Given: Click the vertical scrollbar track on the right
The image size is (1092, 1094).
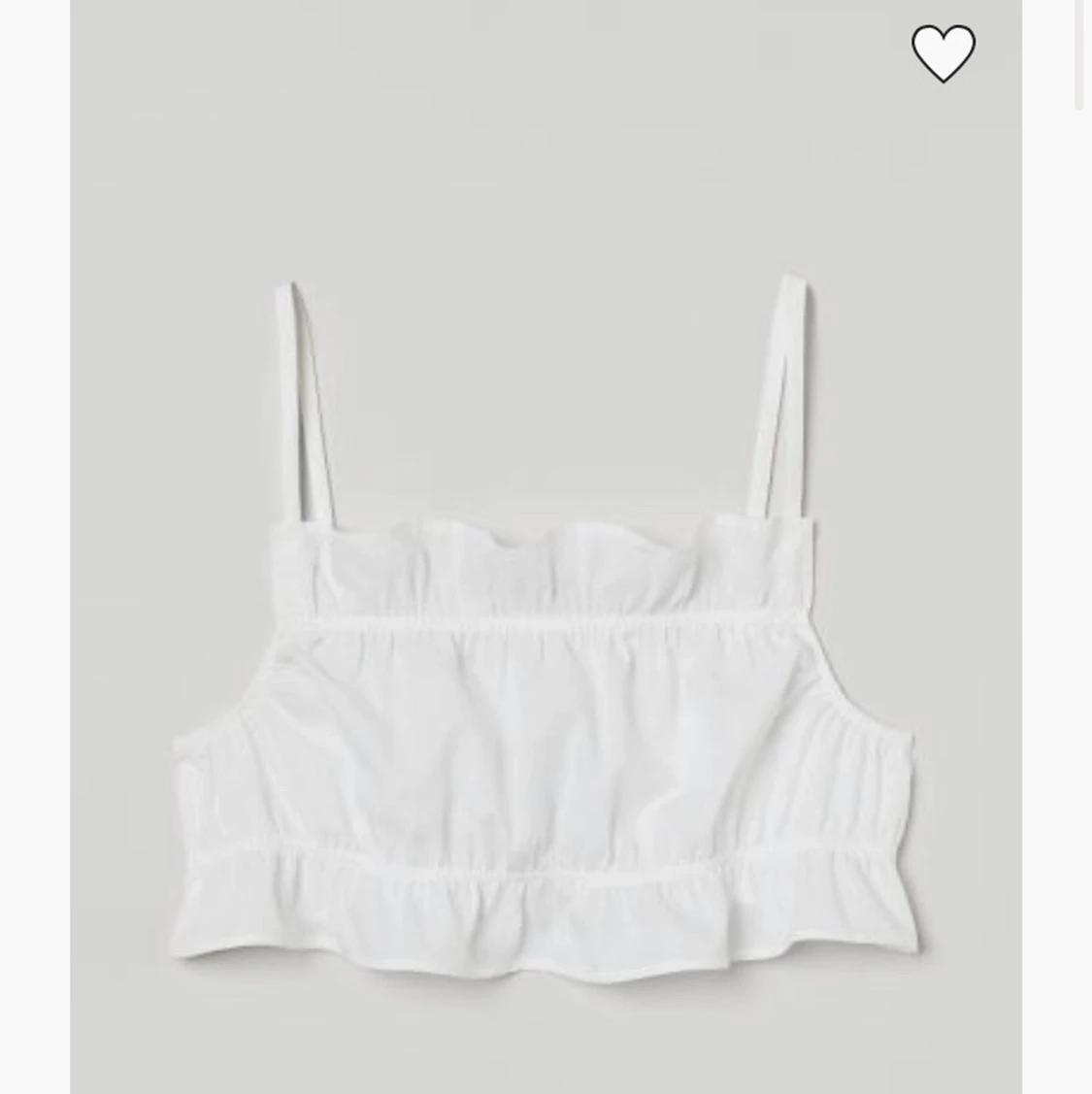Looking at the screenshot, I should pos(1076,58).
